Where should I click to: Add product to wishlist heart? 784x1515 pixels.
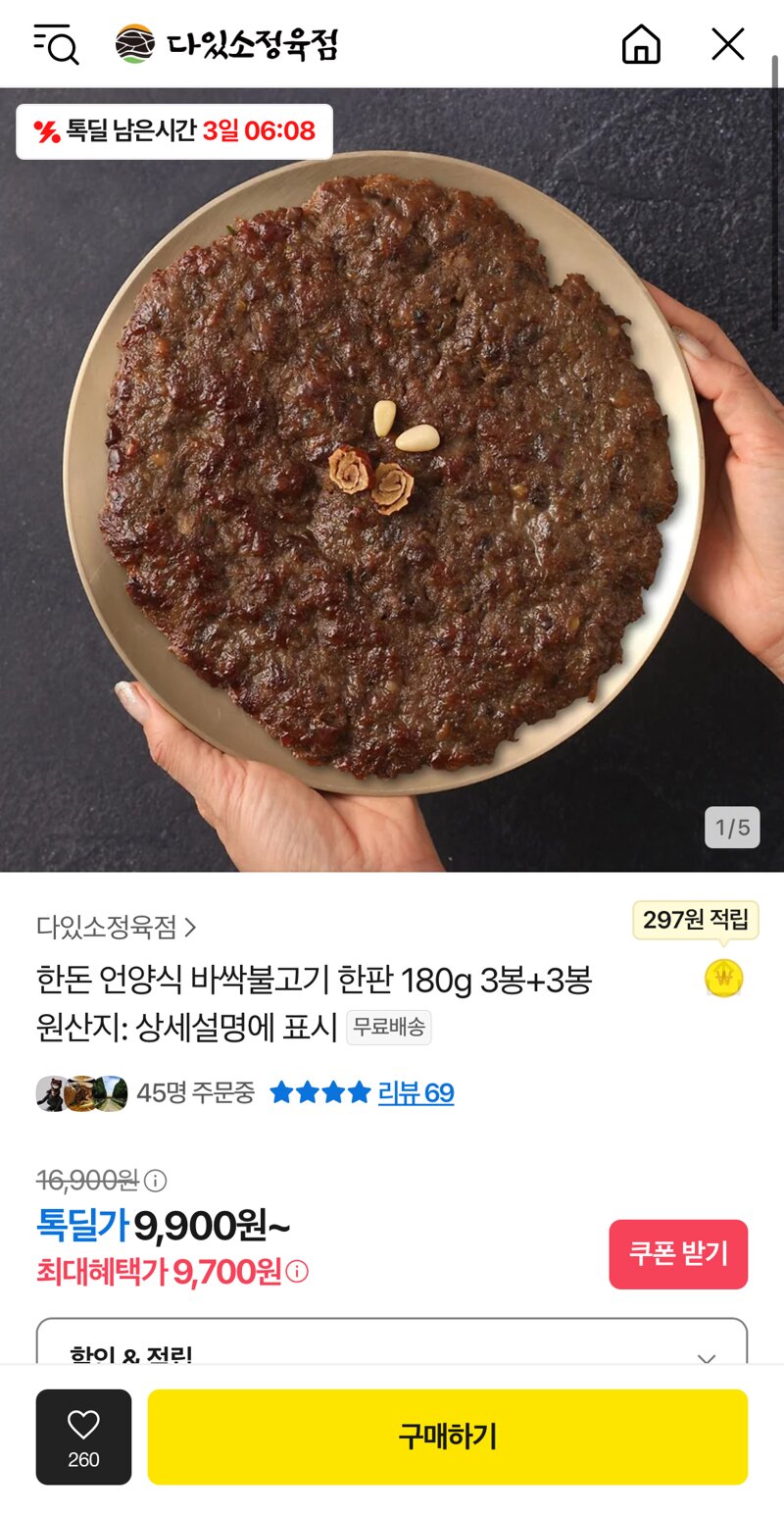[83, 1437]
